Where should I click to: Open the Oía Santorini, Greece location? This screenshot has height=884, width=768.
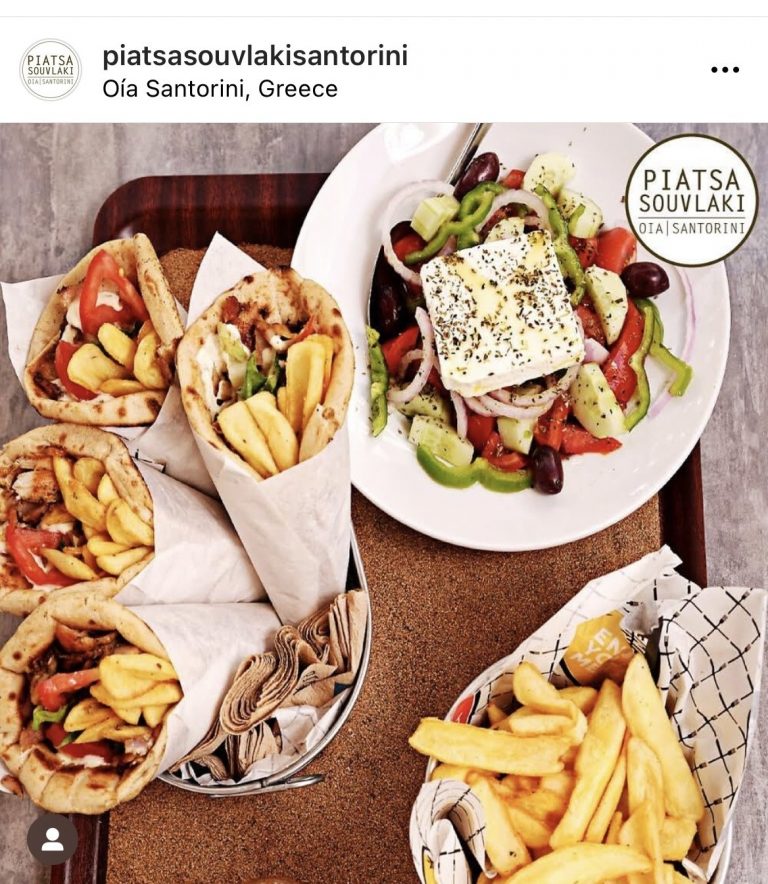coord(219,88)
